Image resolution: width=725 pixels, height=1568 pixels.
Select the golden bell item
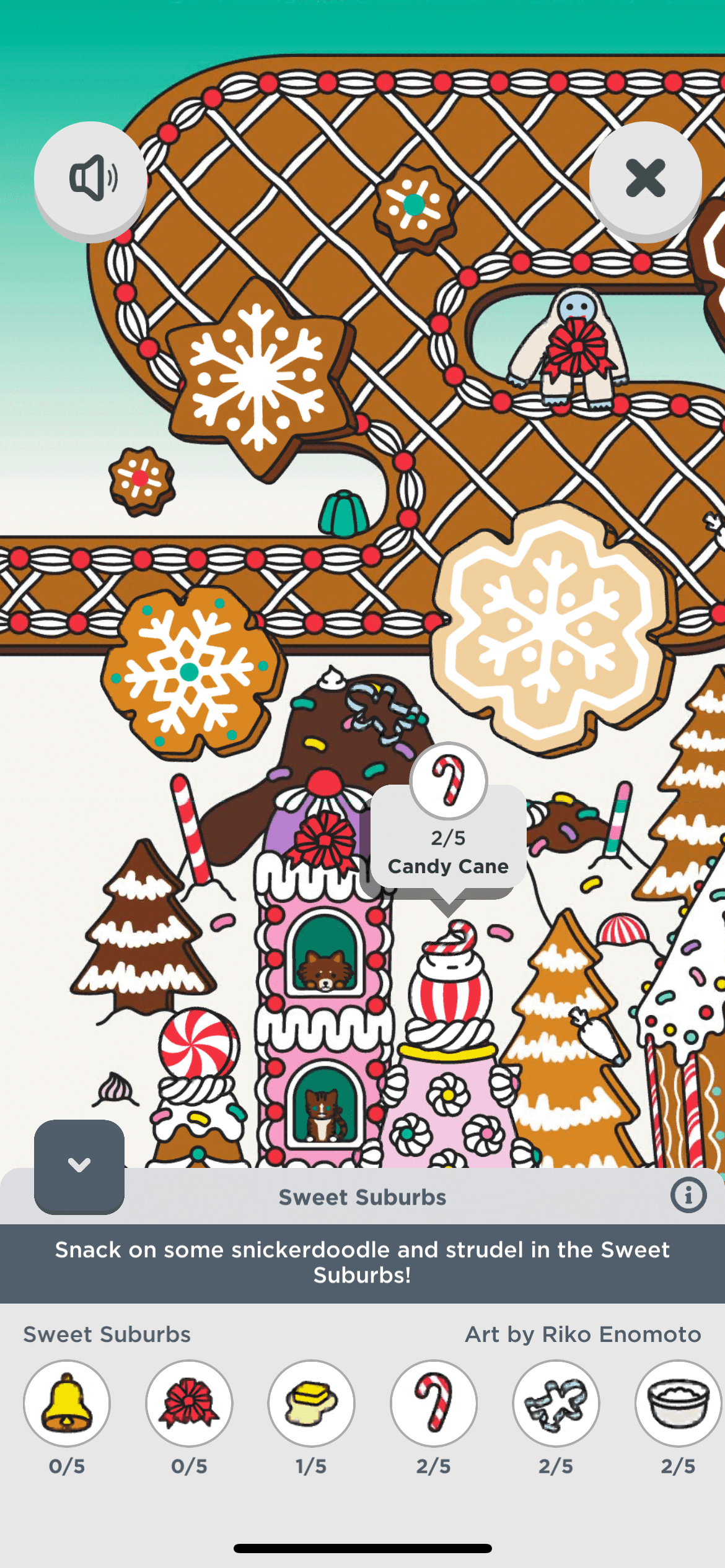coord(67,1403)
